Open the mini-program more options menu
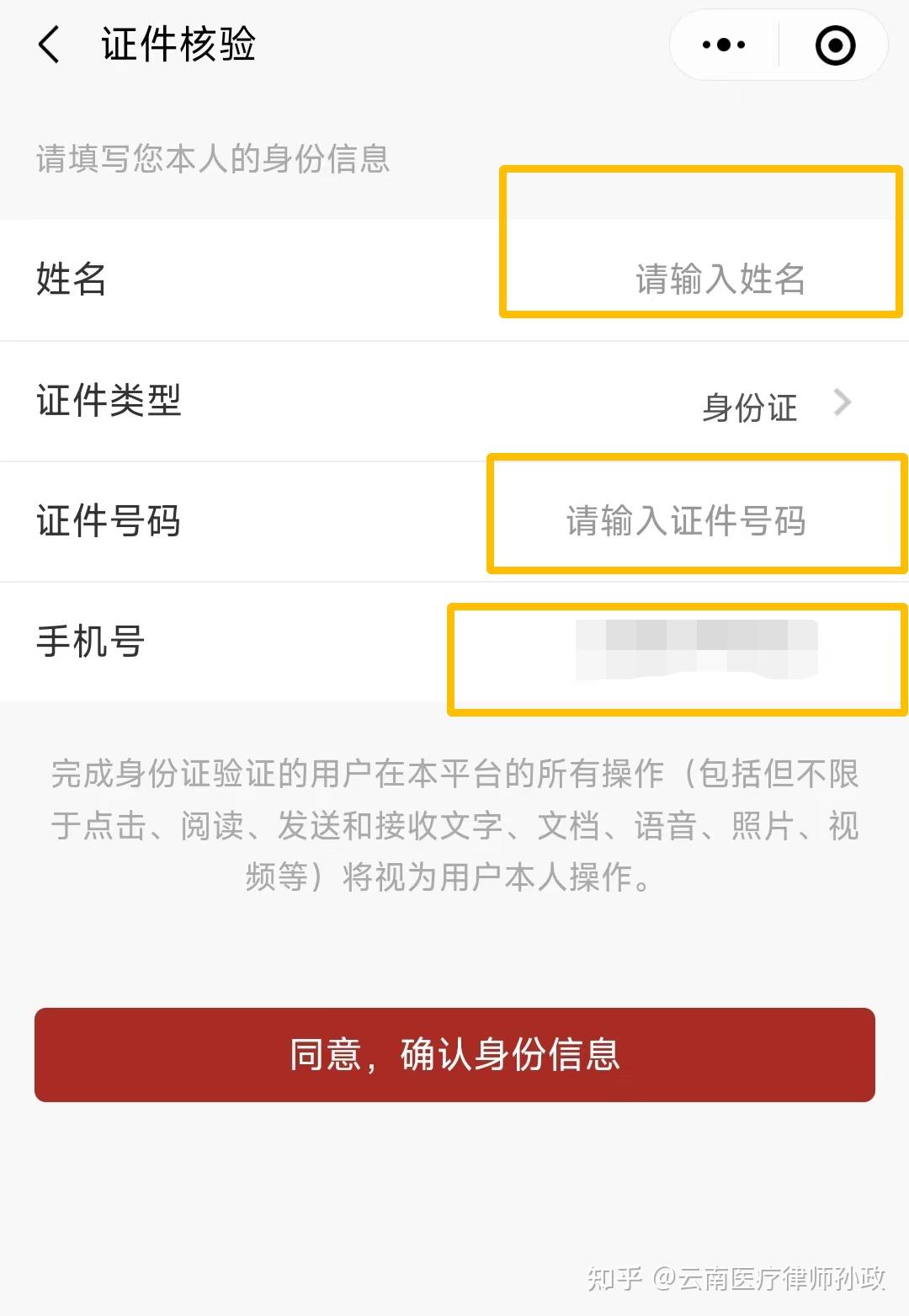This screenshot has width=909, height=1316. click(722, 45)
